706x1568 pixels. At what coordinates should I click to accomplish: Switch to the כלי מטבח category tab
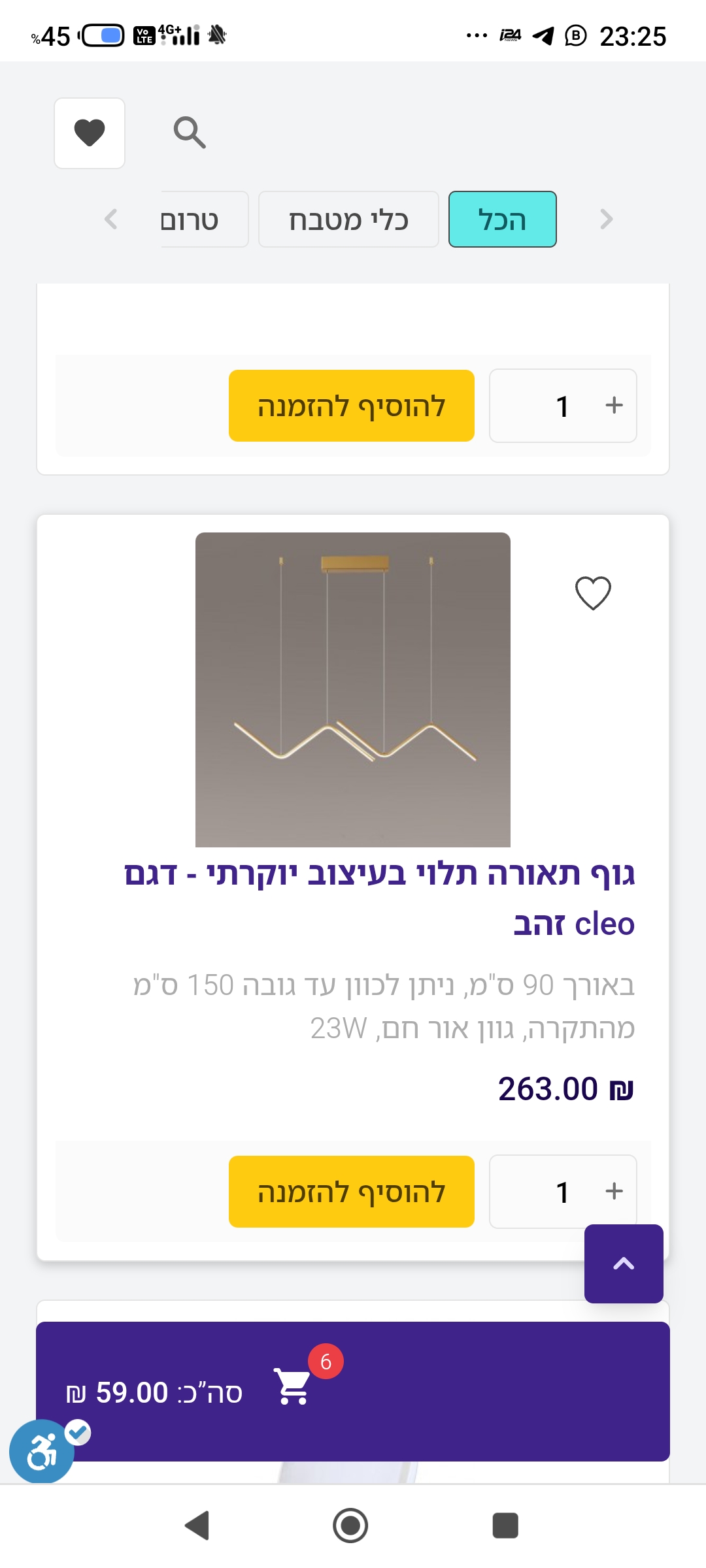348,220
